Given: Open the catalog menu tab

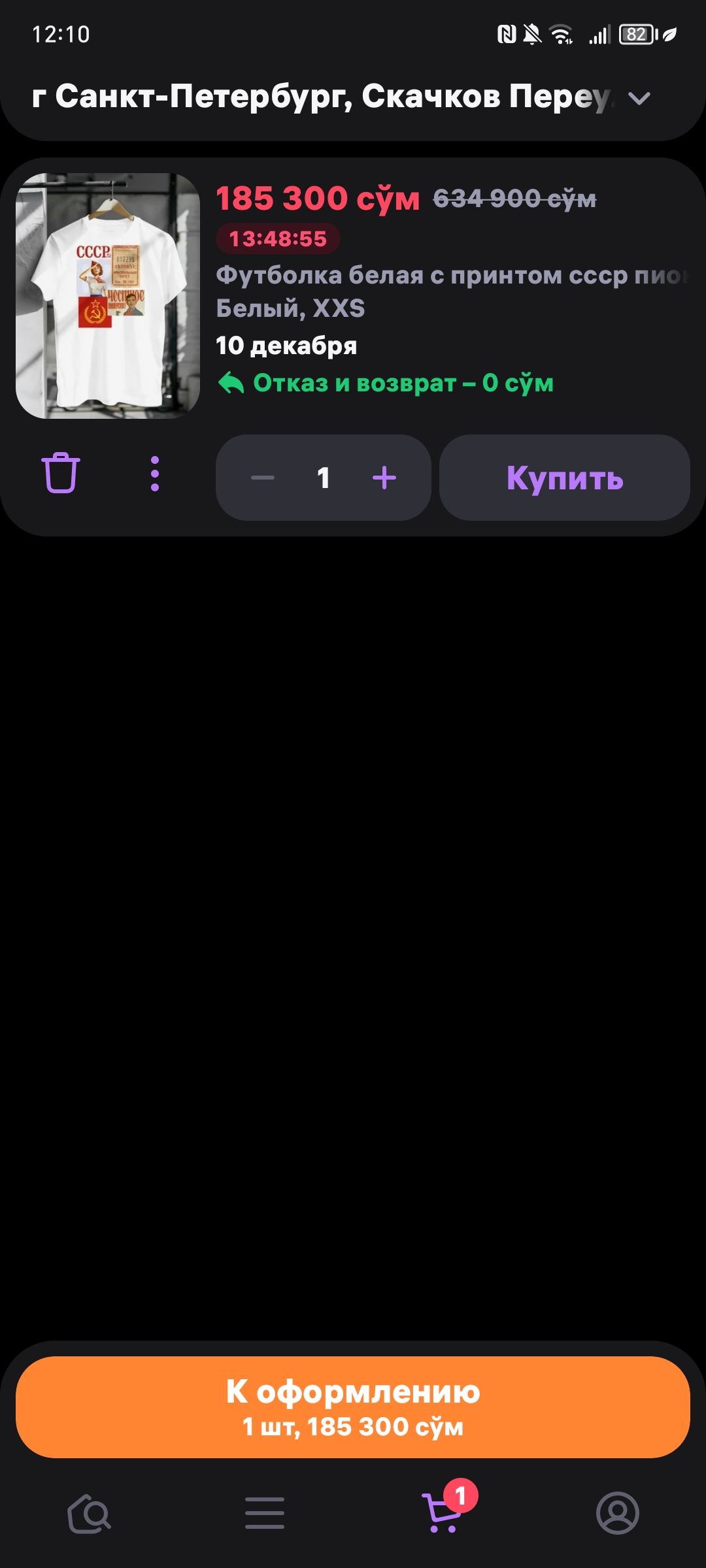Looking at the screenshot, I should coord(265,1513).
